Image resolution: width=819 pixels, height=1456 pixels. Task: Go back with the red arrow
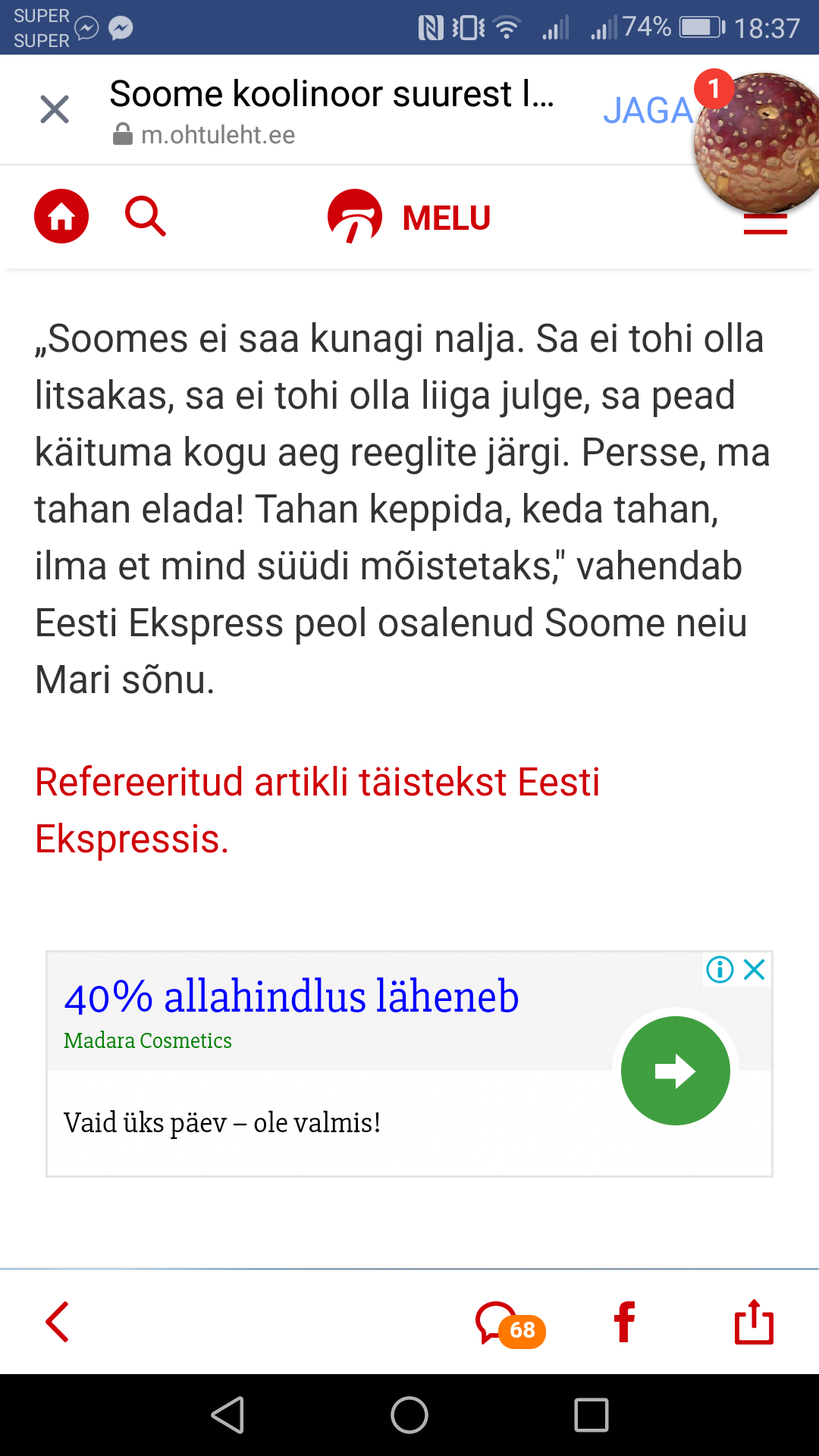click(x=58, y=1322)
